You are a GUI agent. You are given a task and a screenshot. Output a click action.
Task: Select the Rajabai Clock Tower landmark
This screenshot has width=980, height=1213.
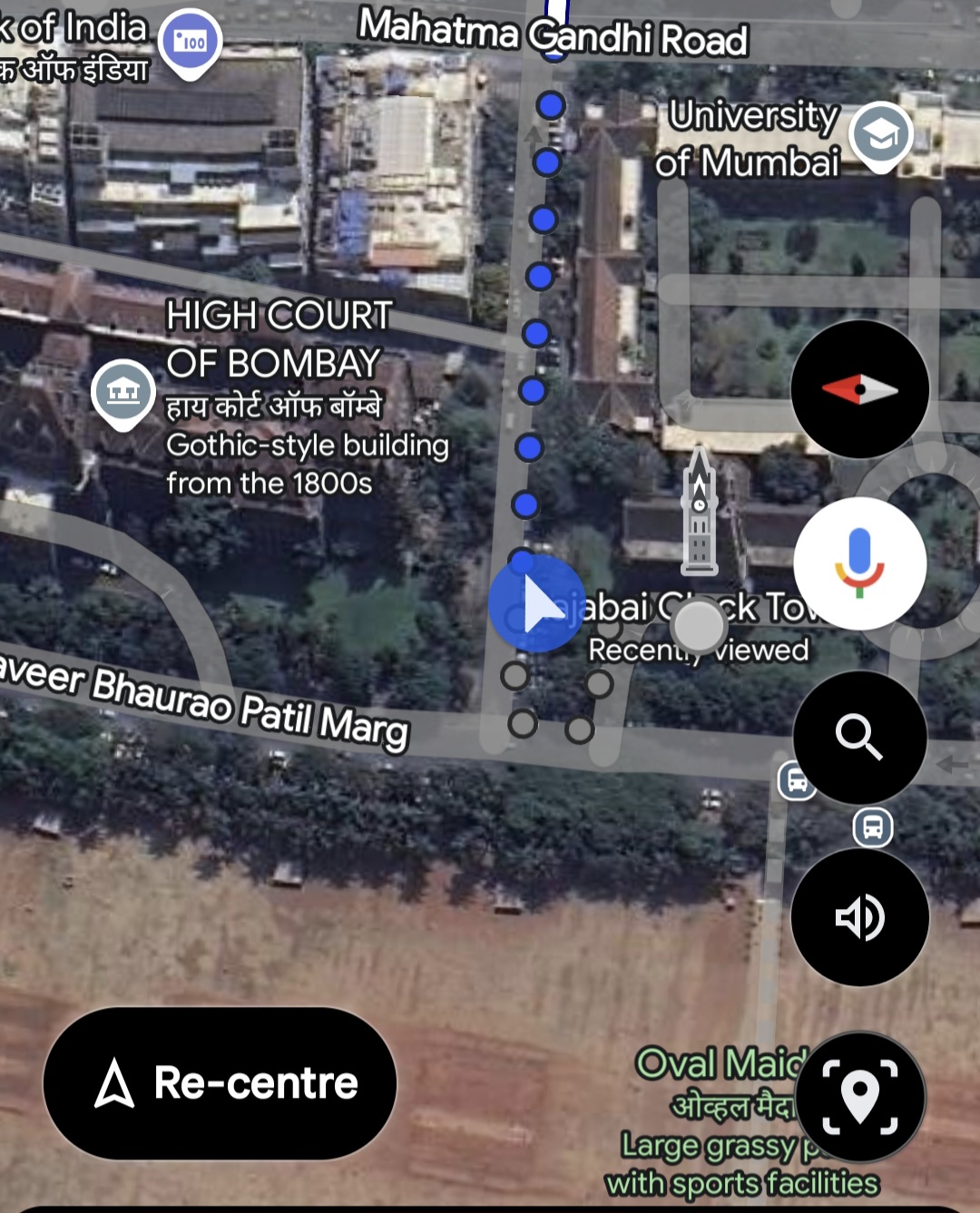point(699,514)
